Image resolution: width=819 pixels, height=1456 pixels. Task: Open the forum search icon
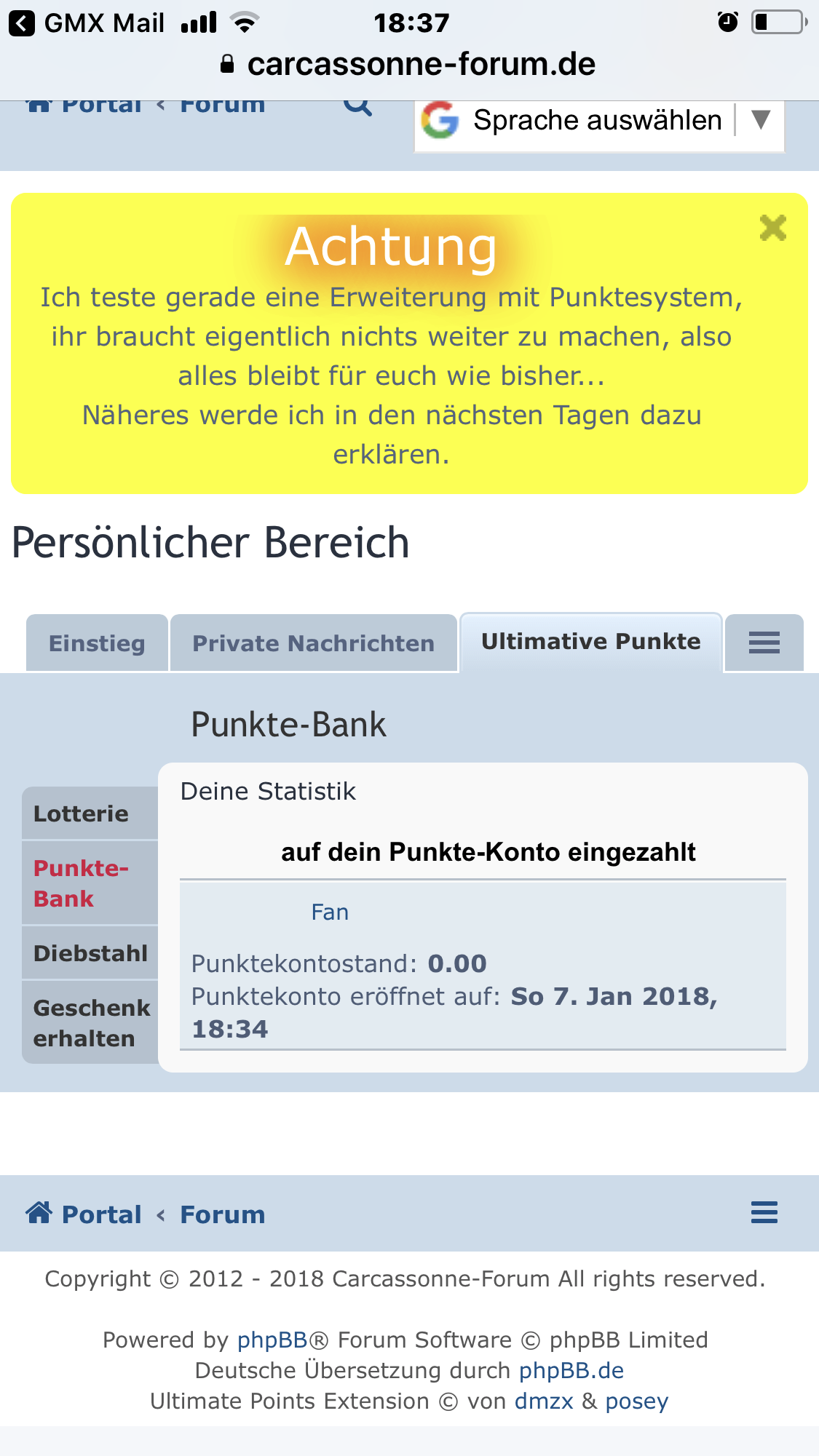click(357, 106)
